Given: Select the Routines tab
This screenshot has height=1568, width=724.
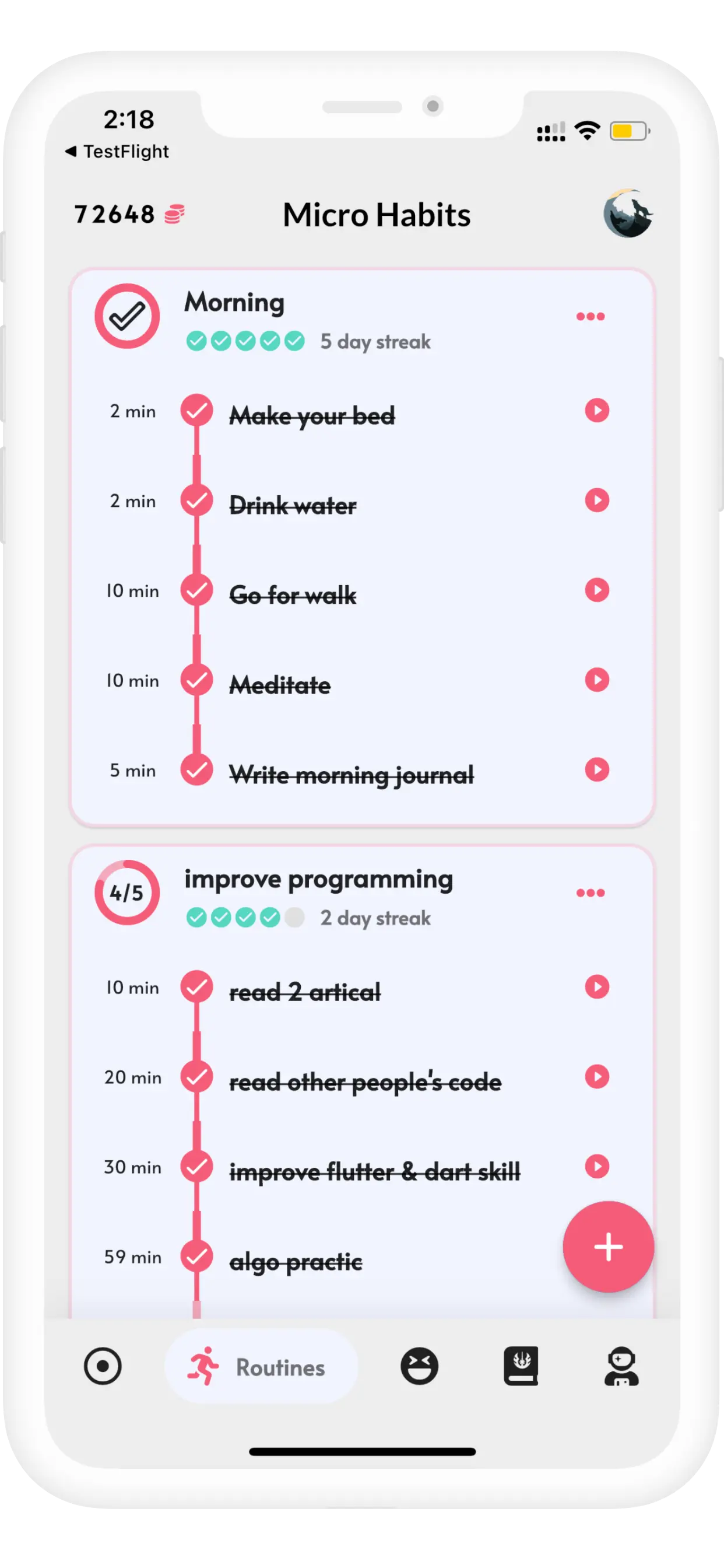Looking at the screenshot, I should click(x=261, y=1367).
